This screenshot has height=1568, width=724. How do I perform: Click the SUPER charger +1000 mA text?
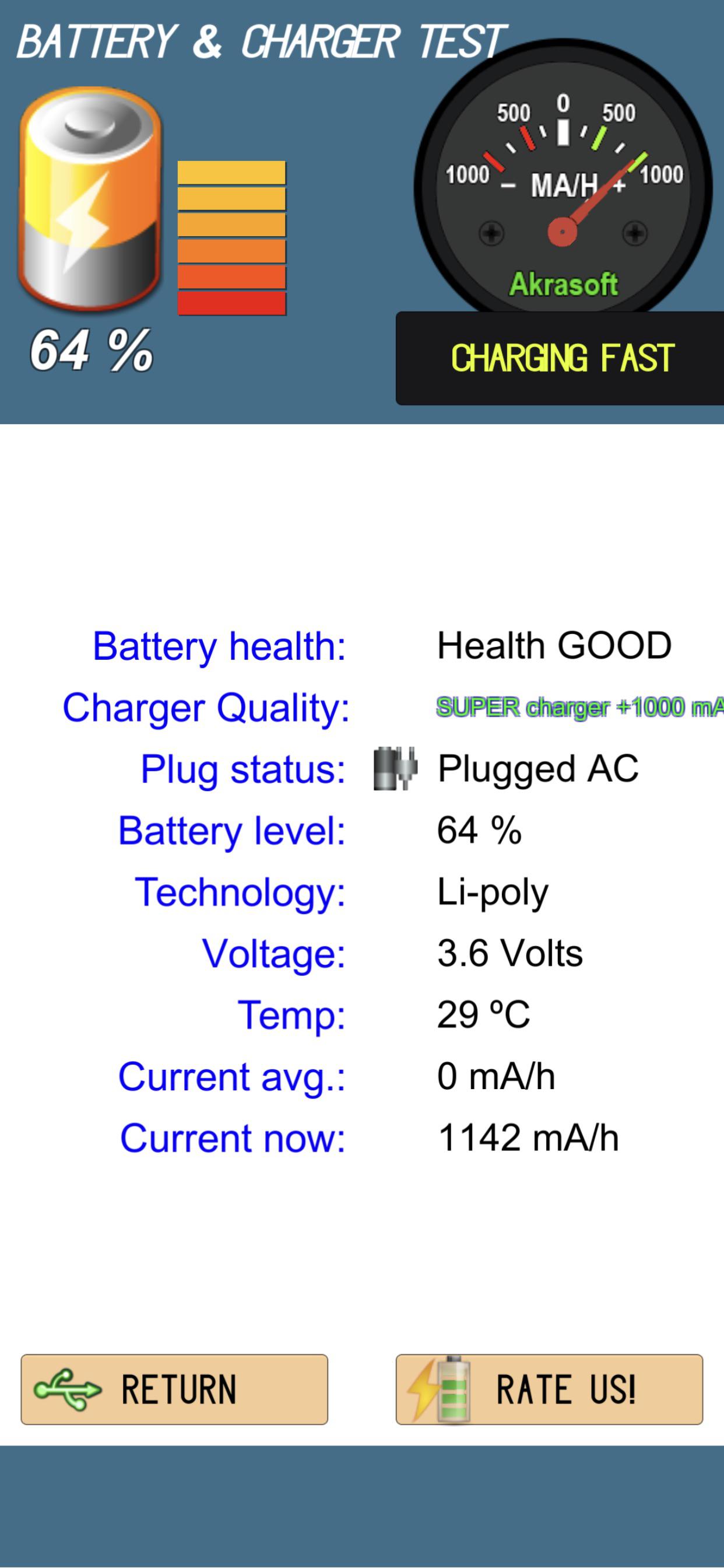point(578,708)
